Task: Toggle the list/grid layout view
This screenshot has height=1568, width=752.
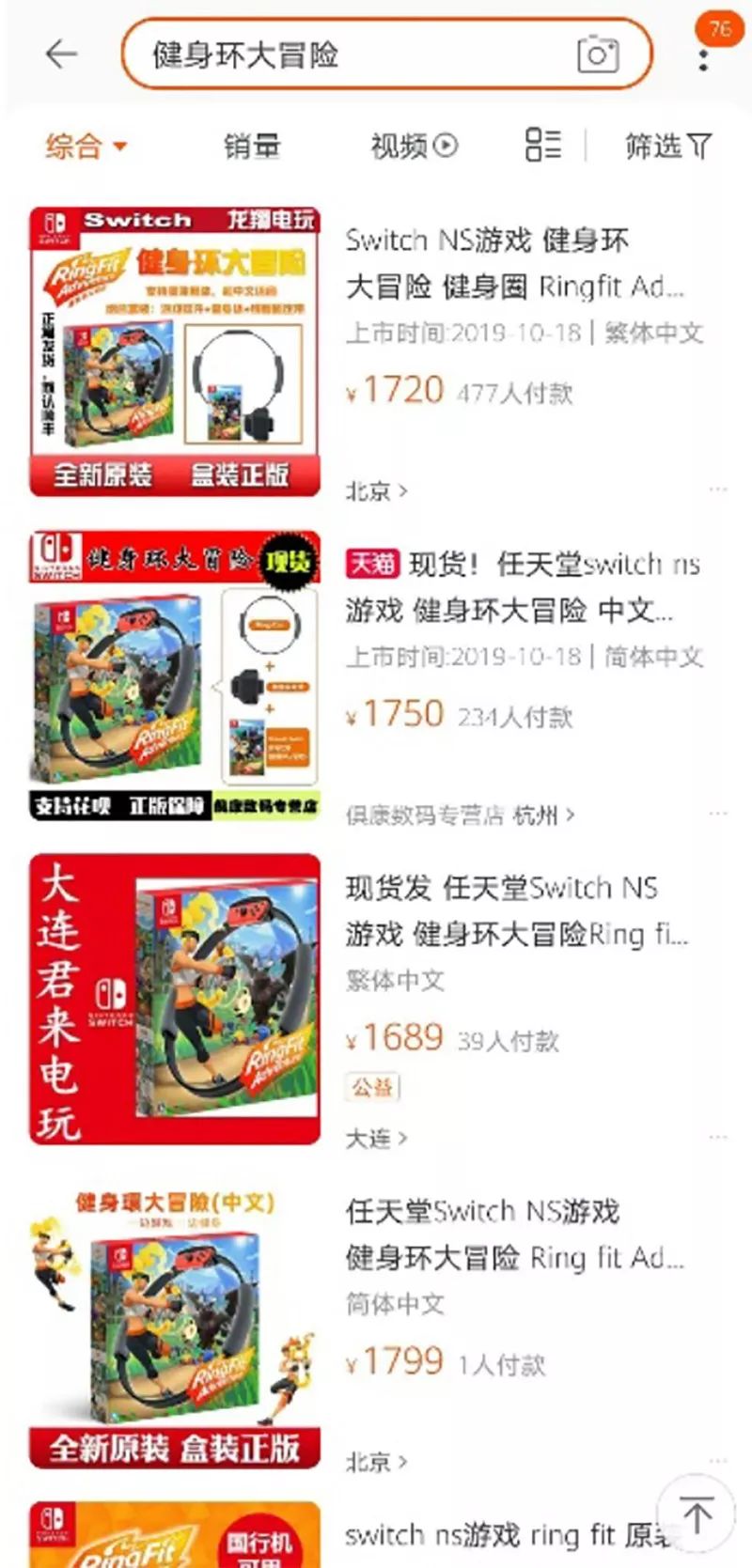Action: click(x=542, y=145)
